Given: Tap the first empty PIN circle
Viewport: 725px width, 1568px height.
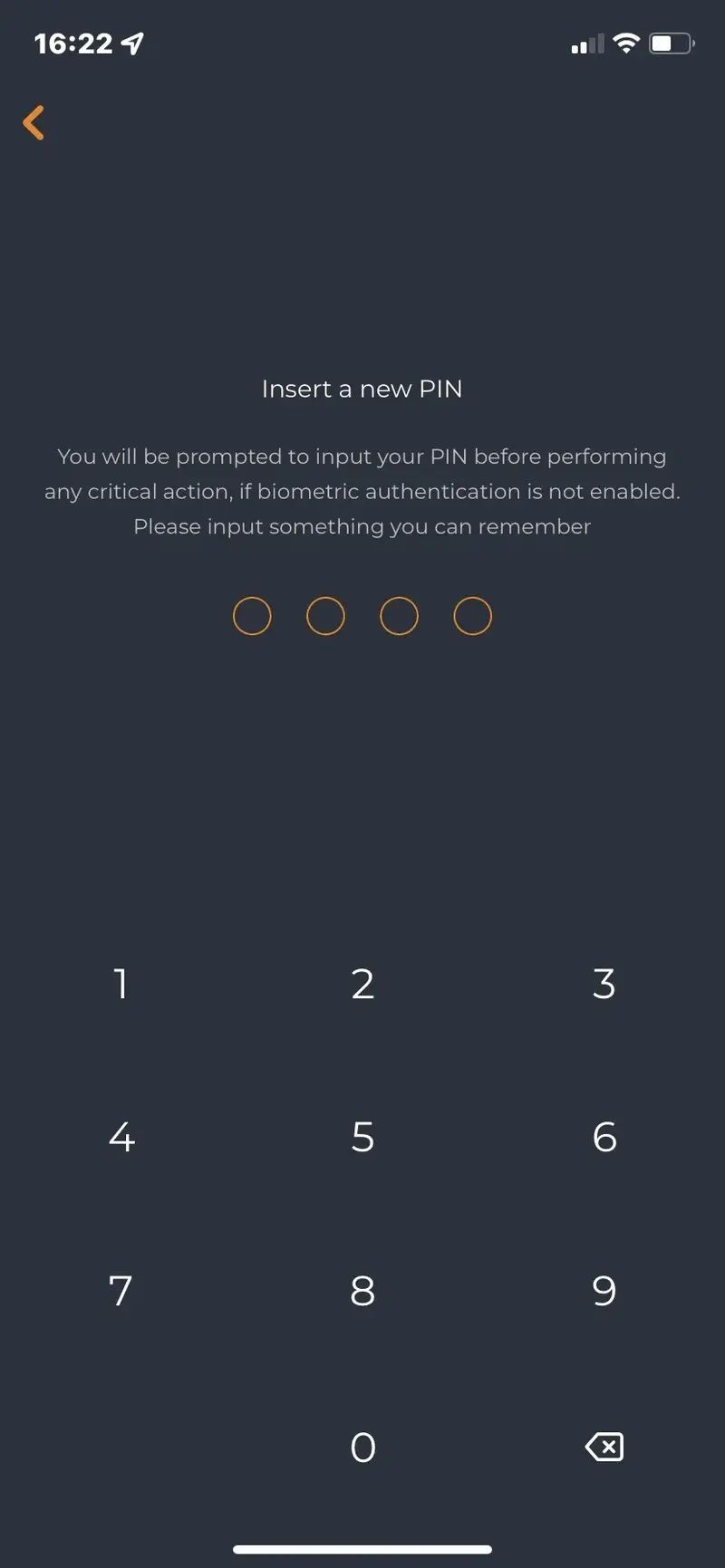Looking at the screenshot, I should (252, 615).
